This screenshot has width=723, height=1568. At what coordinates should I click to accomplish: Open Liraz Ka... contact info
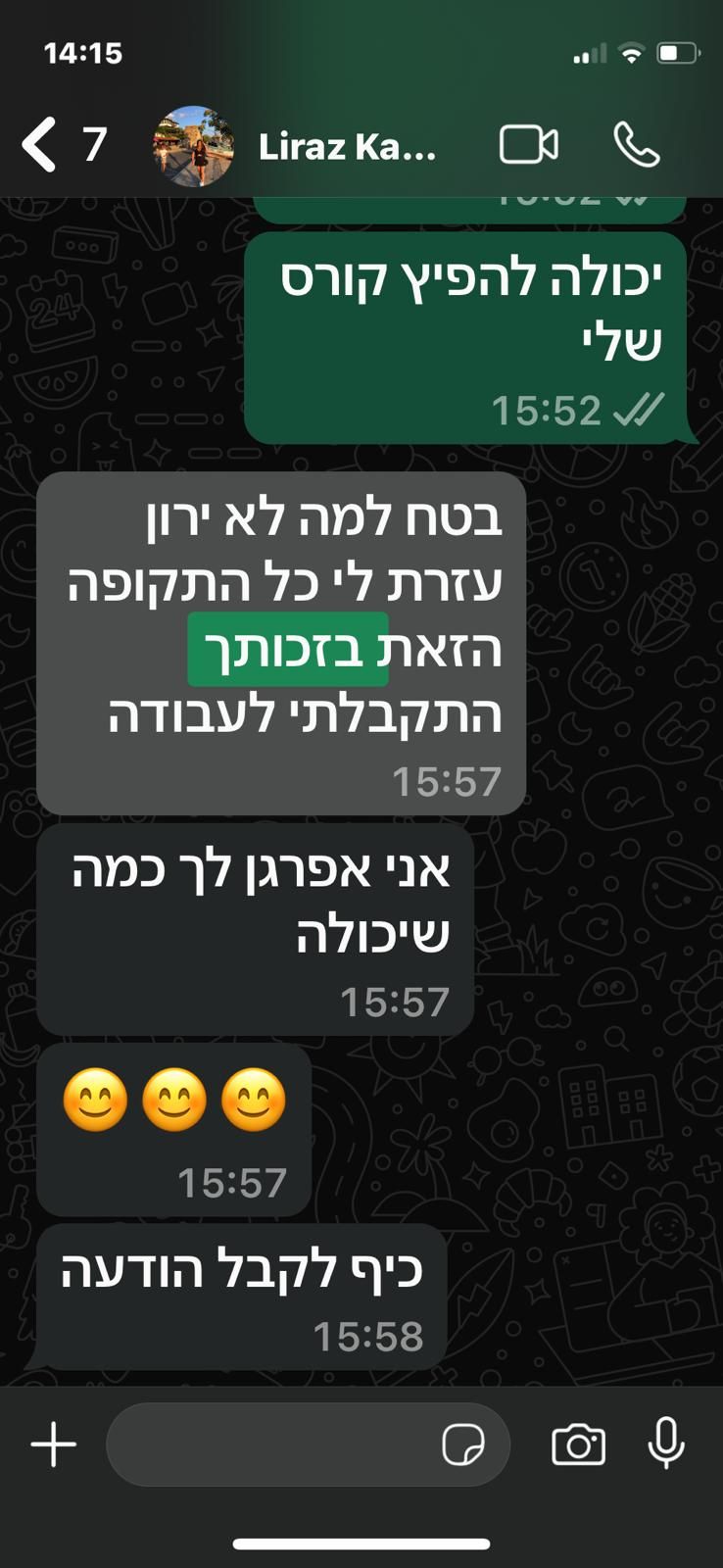(x=347, y=147)
